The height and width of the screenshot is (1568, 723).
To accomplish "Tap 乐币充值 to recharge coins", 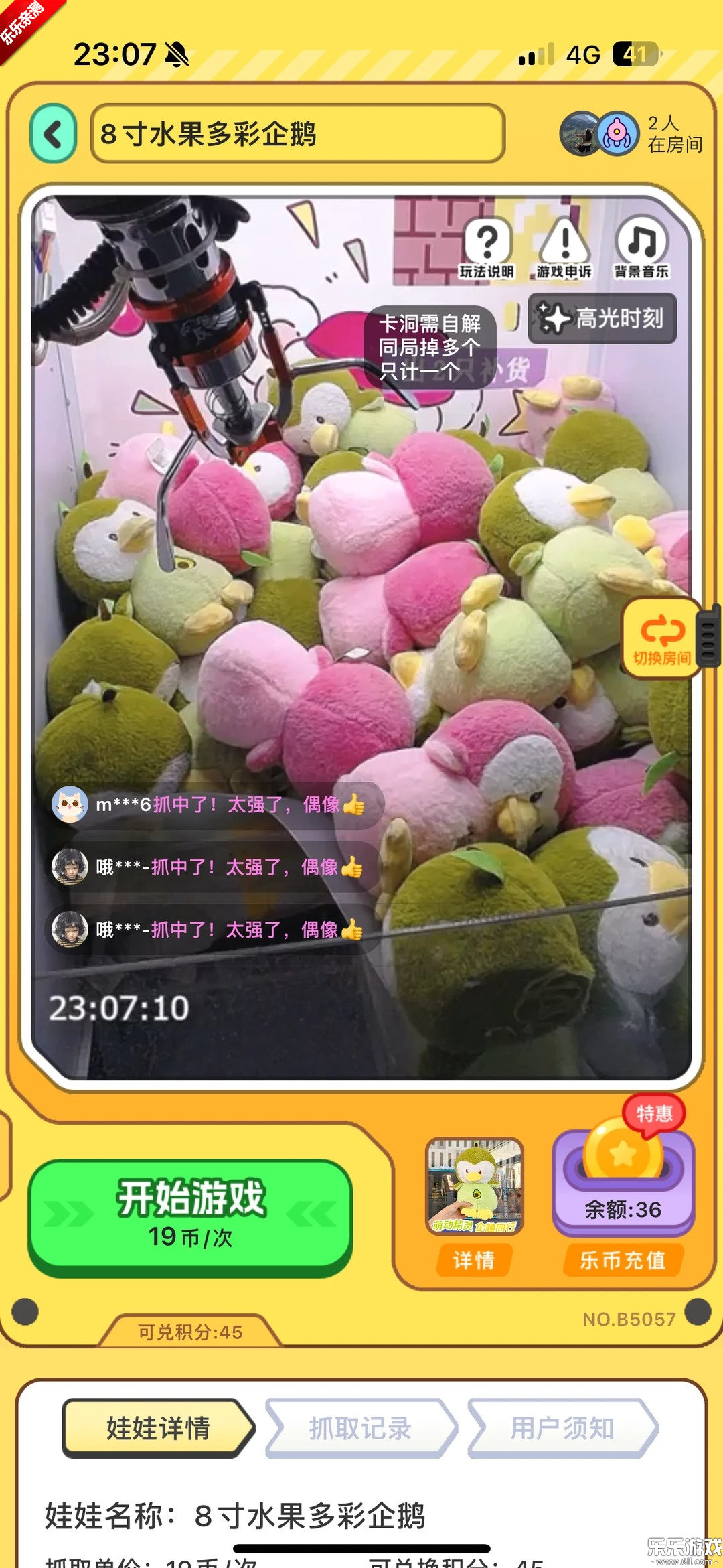I will pos(622,1259).
